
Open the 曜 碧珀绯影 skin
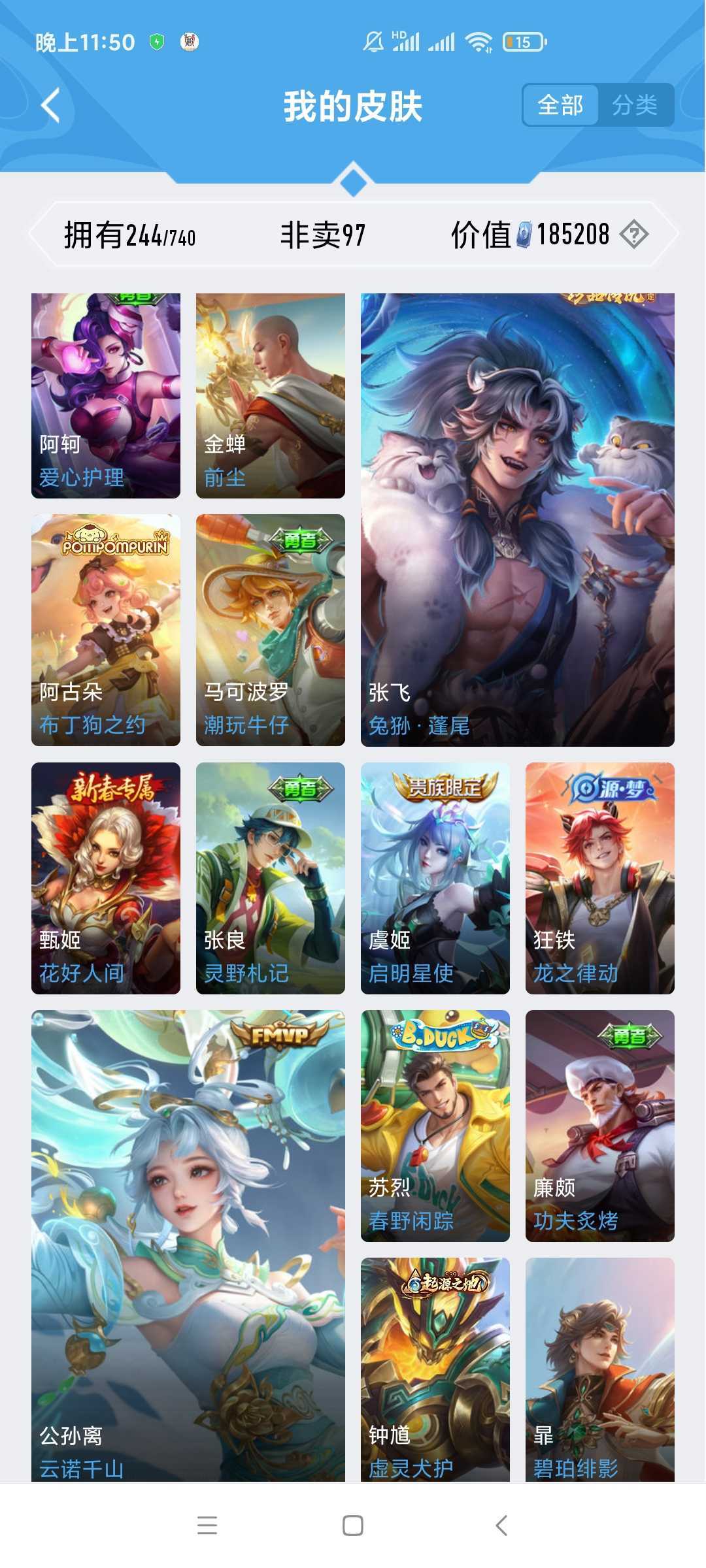599,1369
